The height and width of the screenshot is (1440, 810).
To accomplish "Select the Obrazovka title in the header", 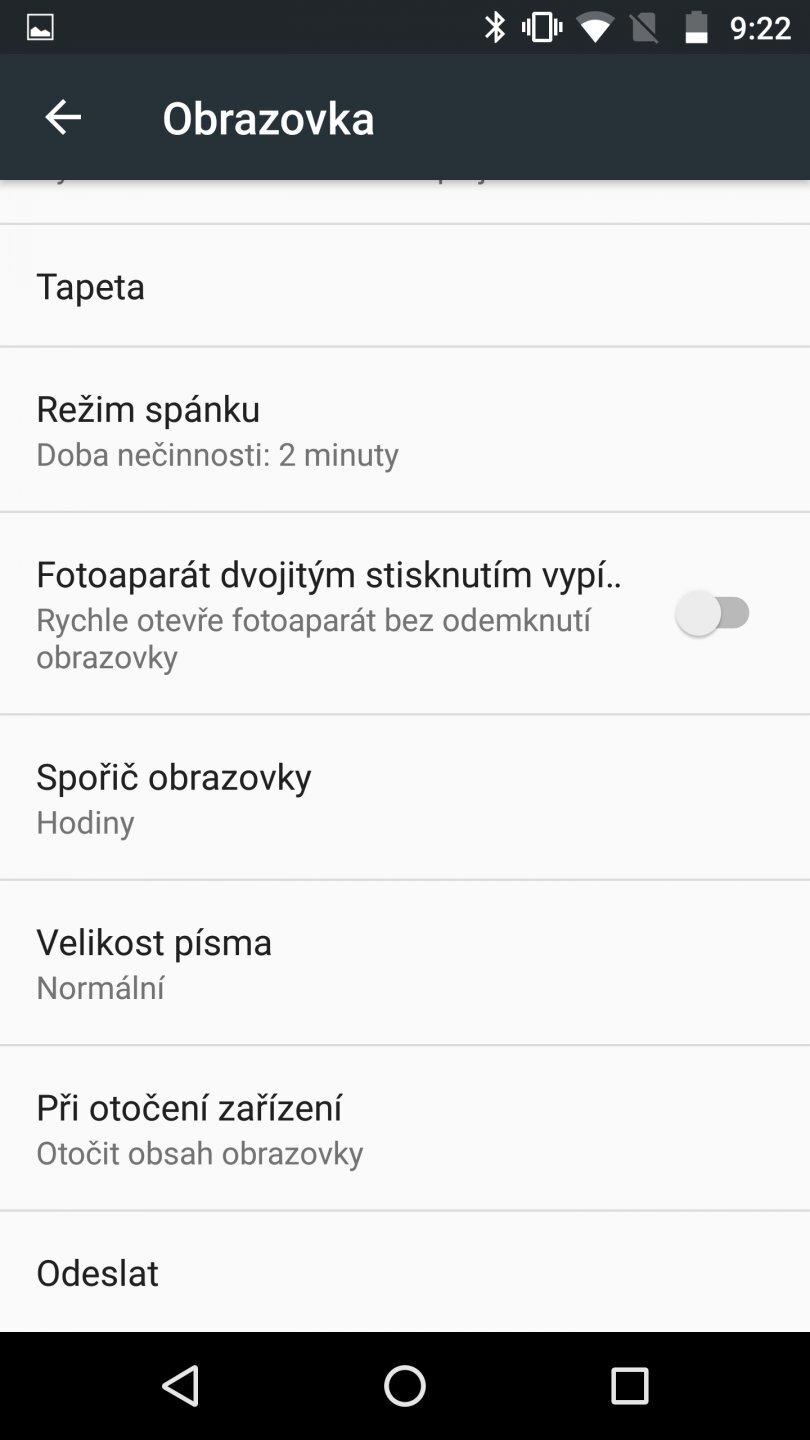I will tap(269, 116).
